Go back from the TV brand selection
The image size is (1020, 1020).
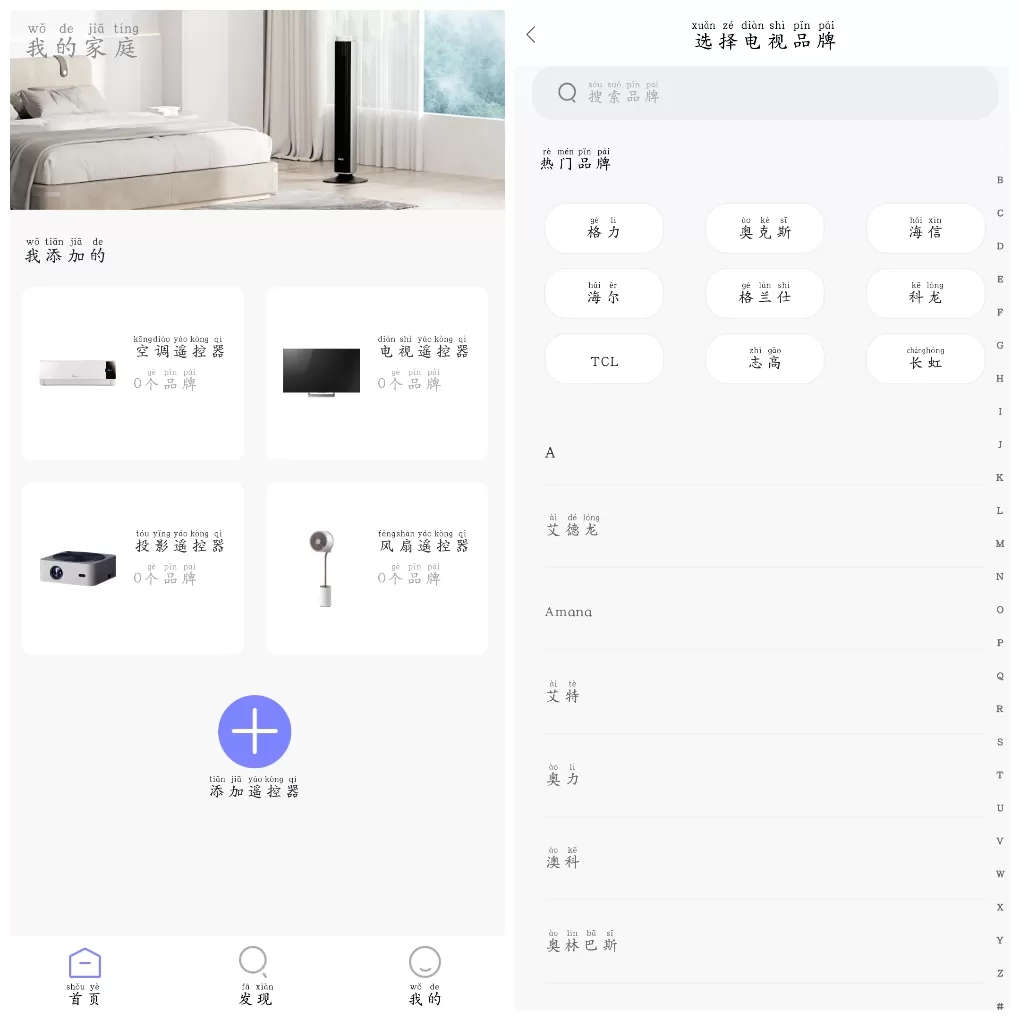(x=531, y=34)
